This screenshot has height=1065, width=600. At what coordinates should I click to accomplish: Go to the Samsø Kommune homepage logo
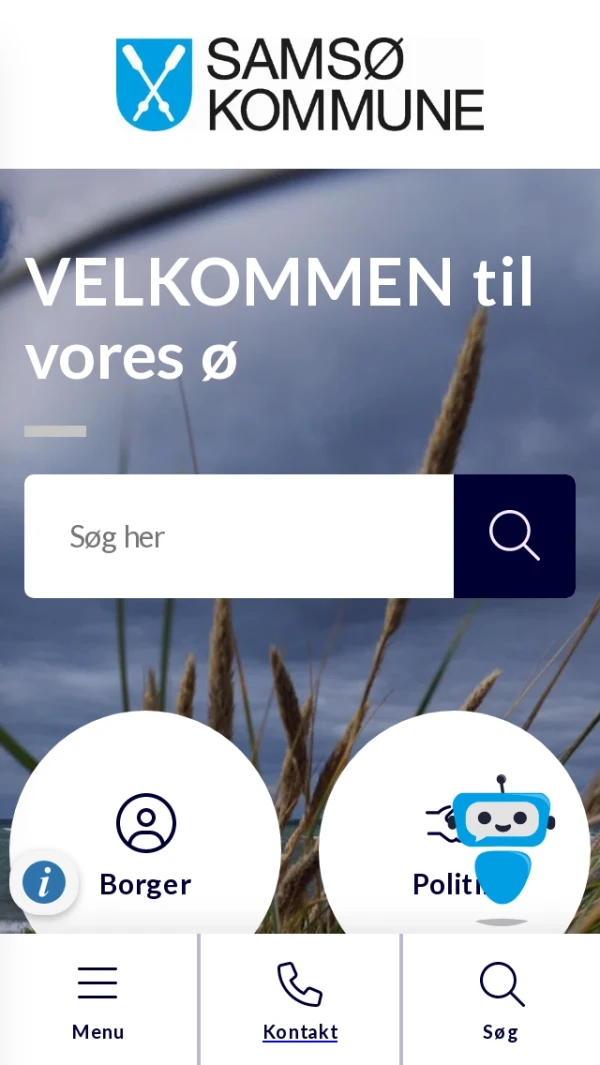(x=300, y=85)
